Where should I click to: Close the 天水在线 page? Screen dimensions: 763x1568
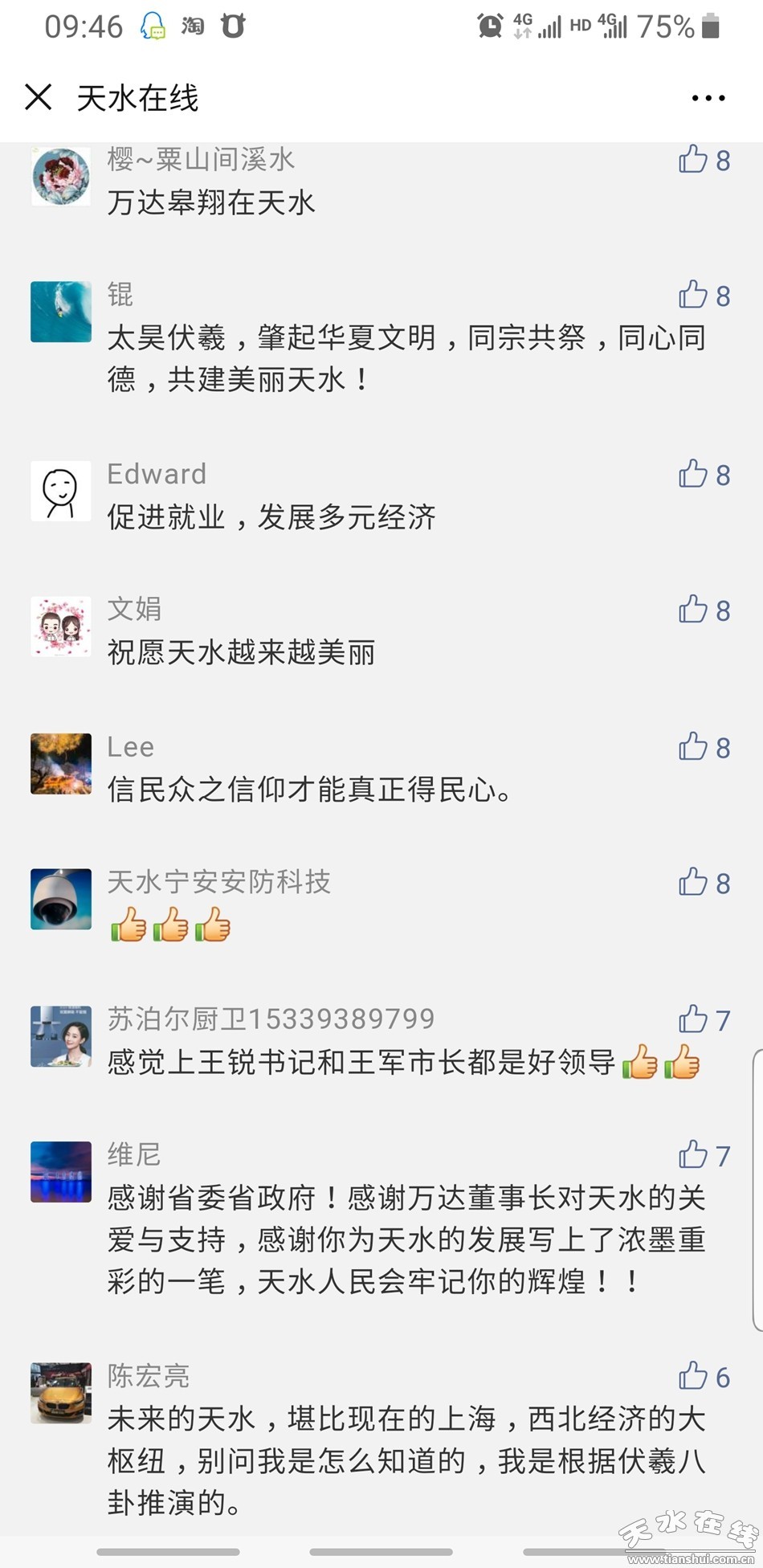point(39,98)
